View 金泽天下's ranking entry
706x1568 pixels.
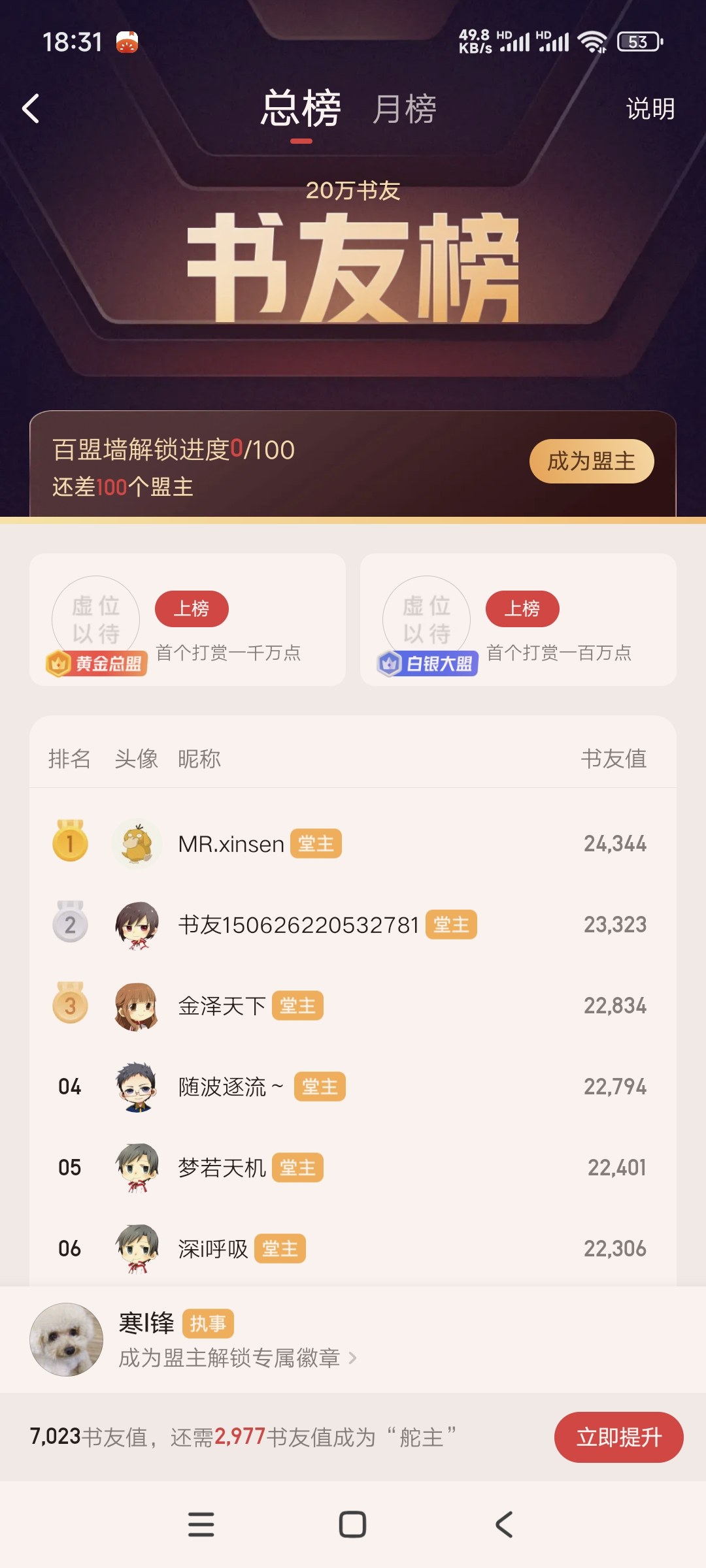tap(353, 1005)
